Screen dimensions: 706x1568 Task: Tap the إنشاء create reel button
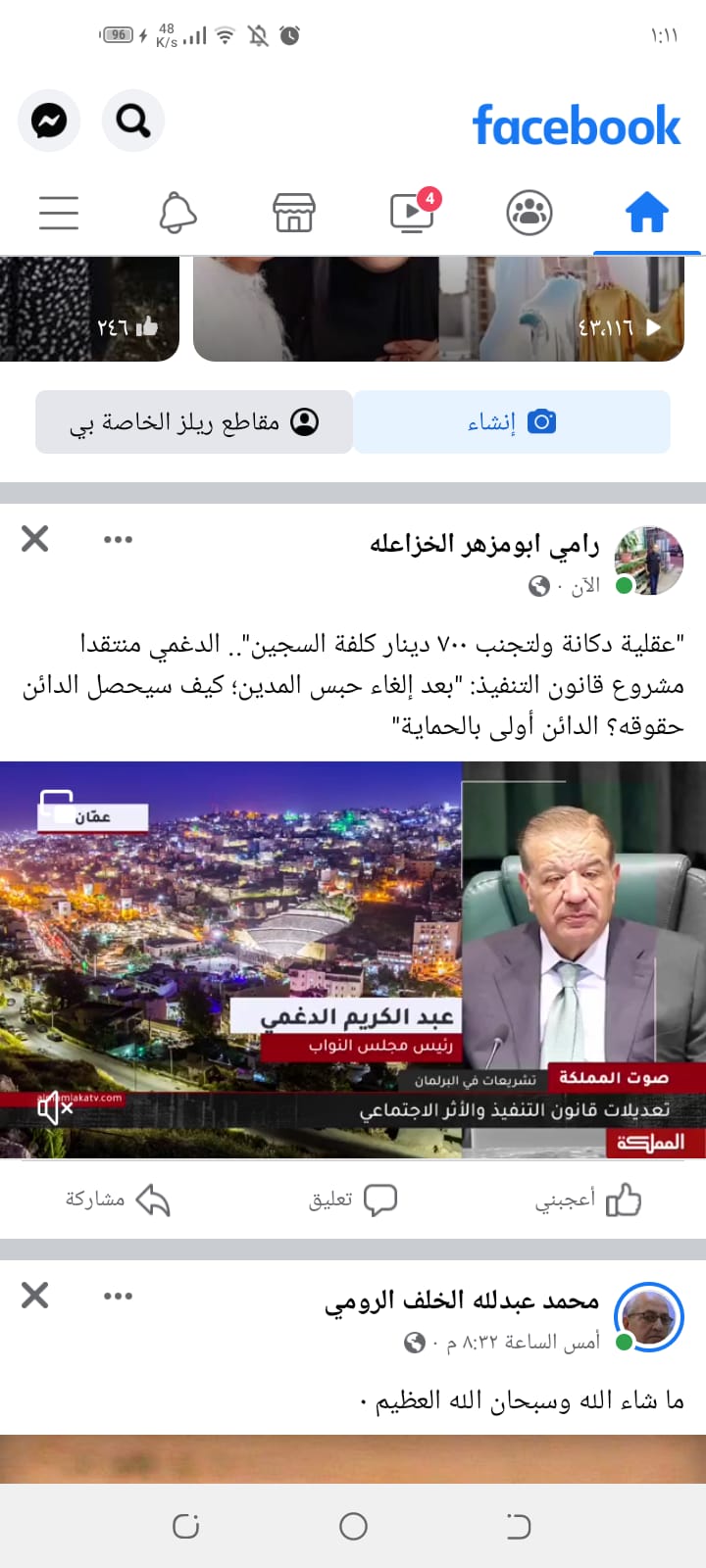point(512,422)
